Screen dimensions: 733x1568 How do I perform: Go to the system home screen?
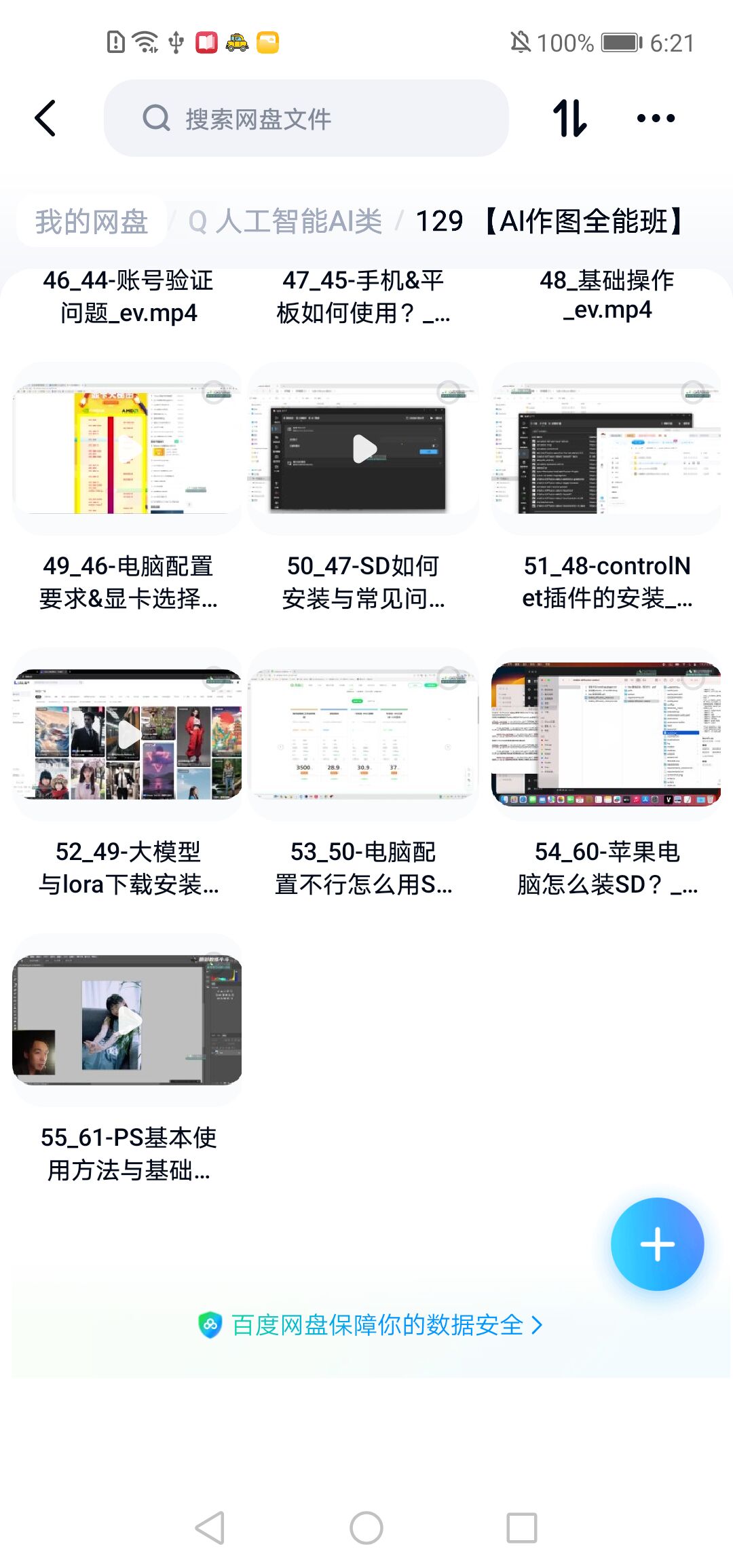point(366,1528)
